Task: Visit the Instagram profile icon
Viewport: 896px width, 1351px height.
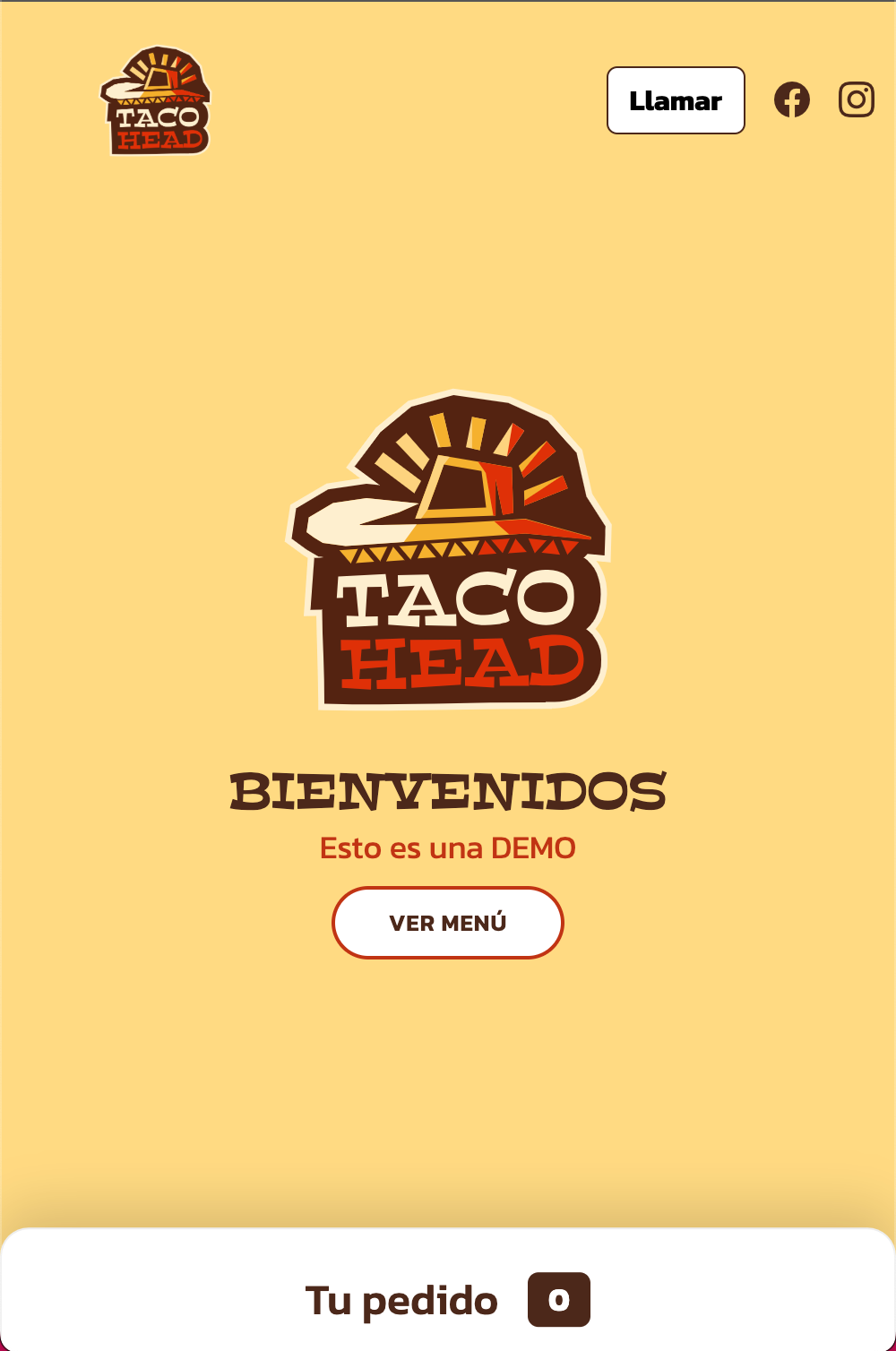Action: click(856, 99)
